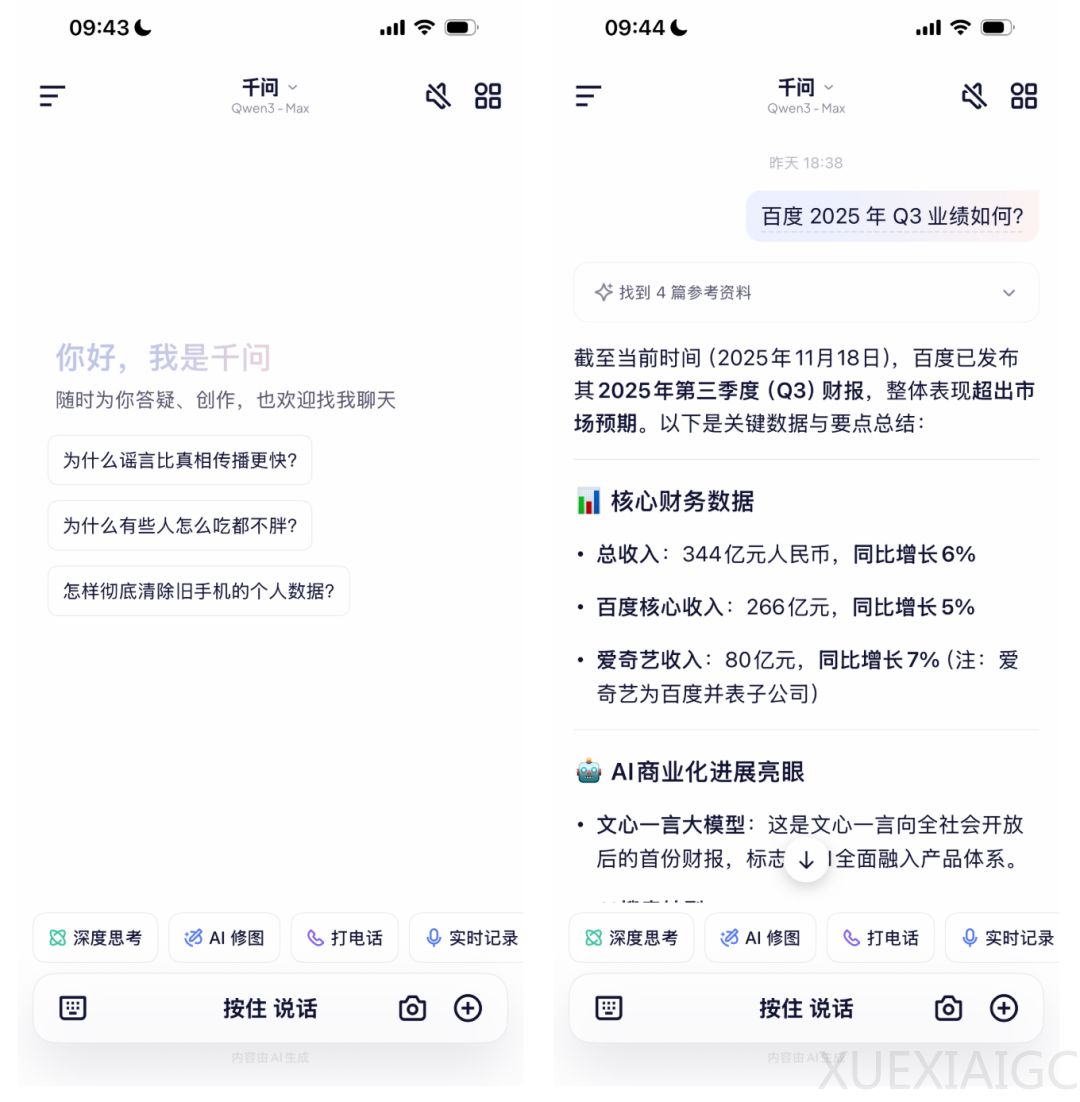The image size is (1080, 1102).
Task: Open the four-square grid icon in the 百度 Q3 chat
Action: [x=1023, y=96]
